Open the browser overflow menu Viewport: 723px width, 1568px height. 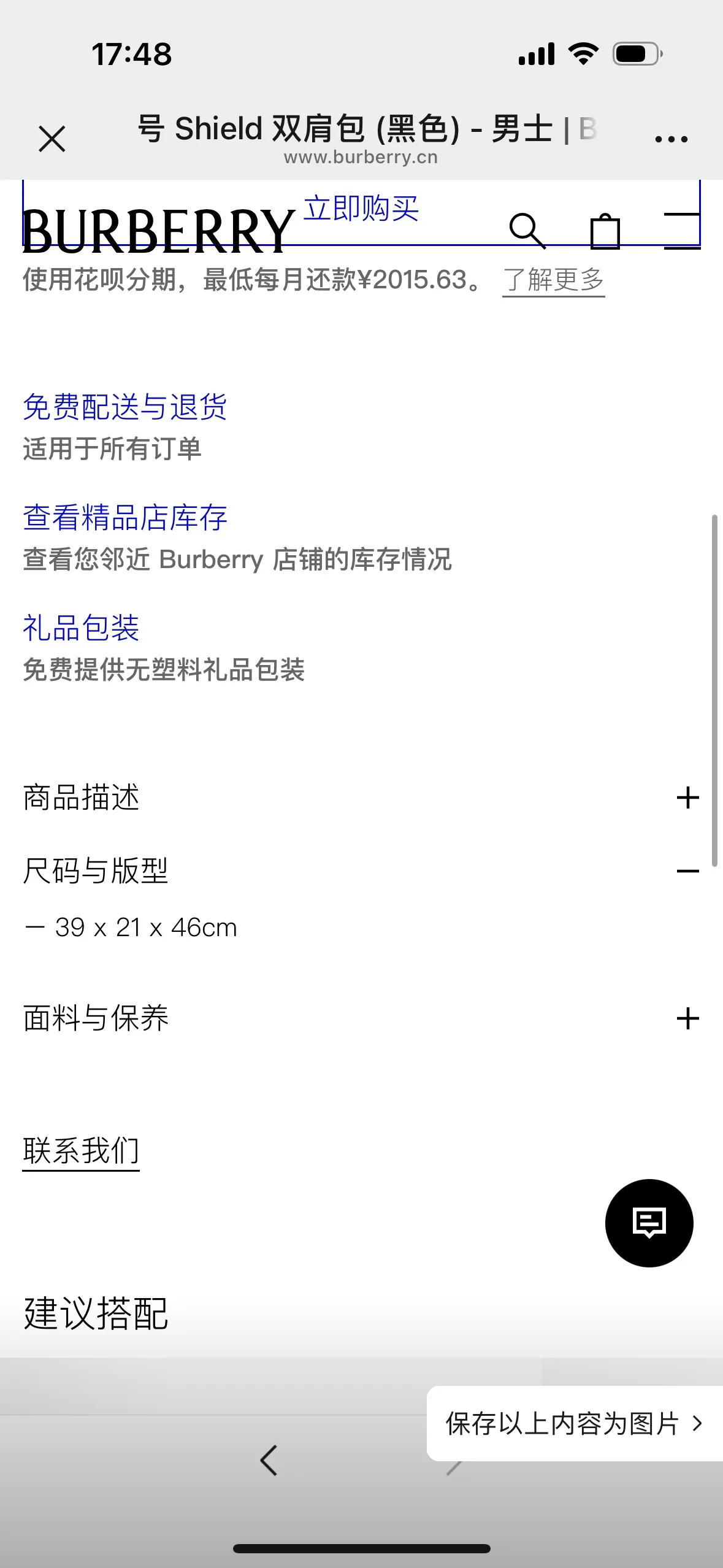click(671, 139)
